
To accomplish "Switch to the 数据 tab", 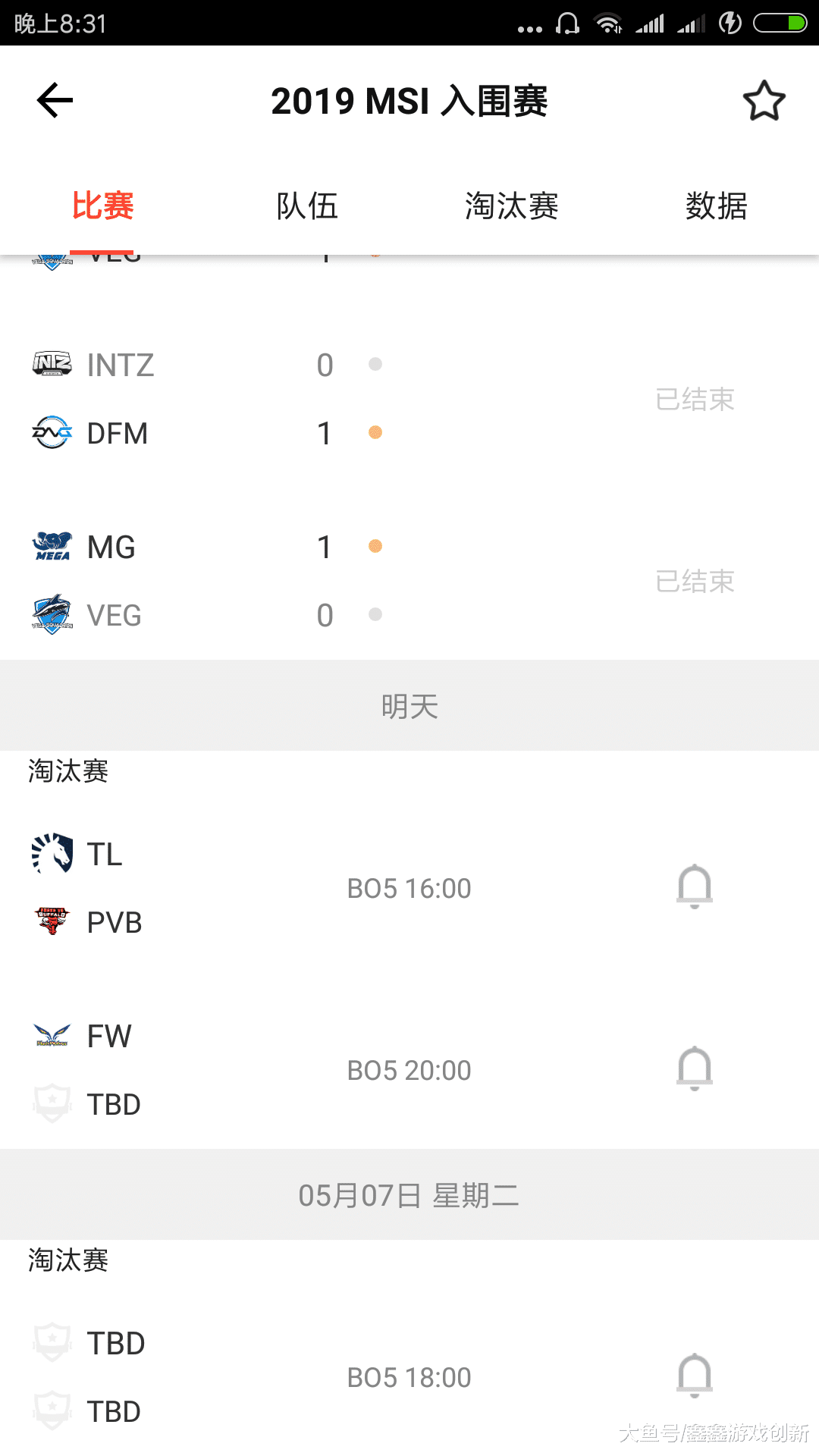I will click(x=717, y=206).
